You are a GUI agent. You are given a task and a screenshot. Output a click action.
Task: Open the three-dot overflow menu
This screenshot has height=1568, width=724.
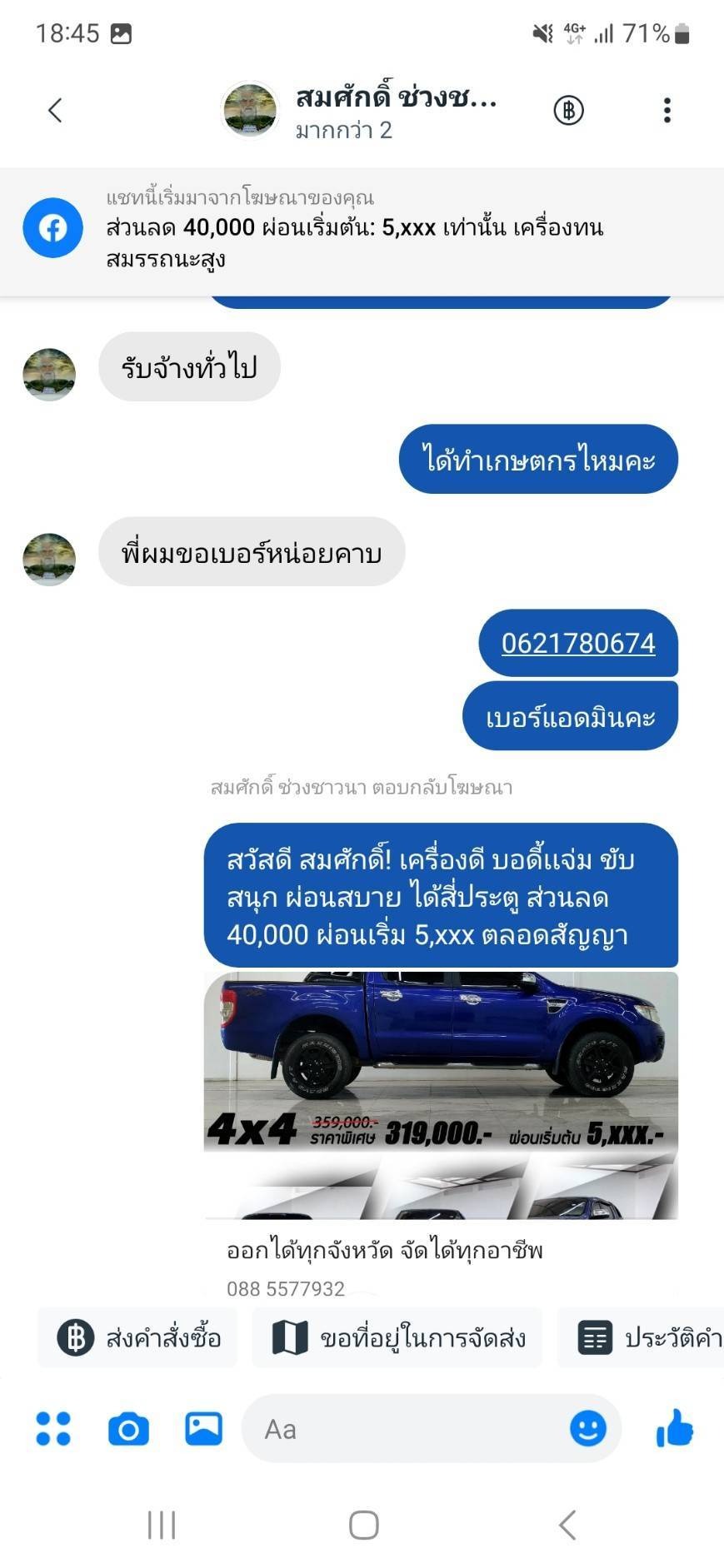pos(667,110)
